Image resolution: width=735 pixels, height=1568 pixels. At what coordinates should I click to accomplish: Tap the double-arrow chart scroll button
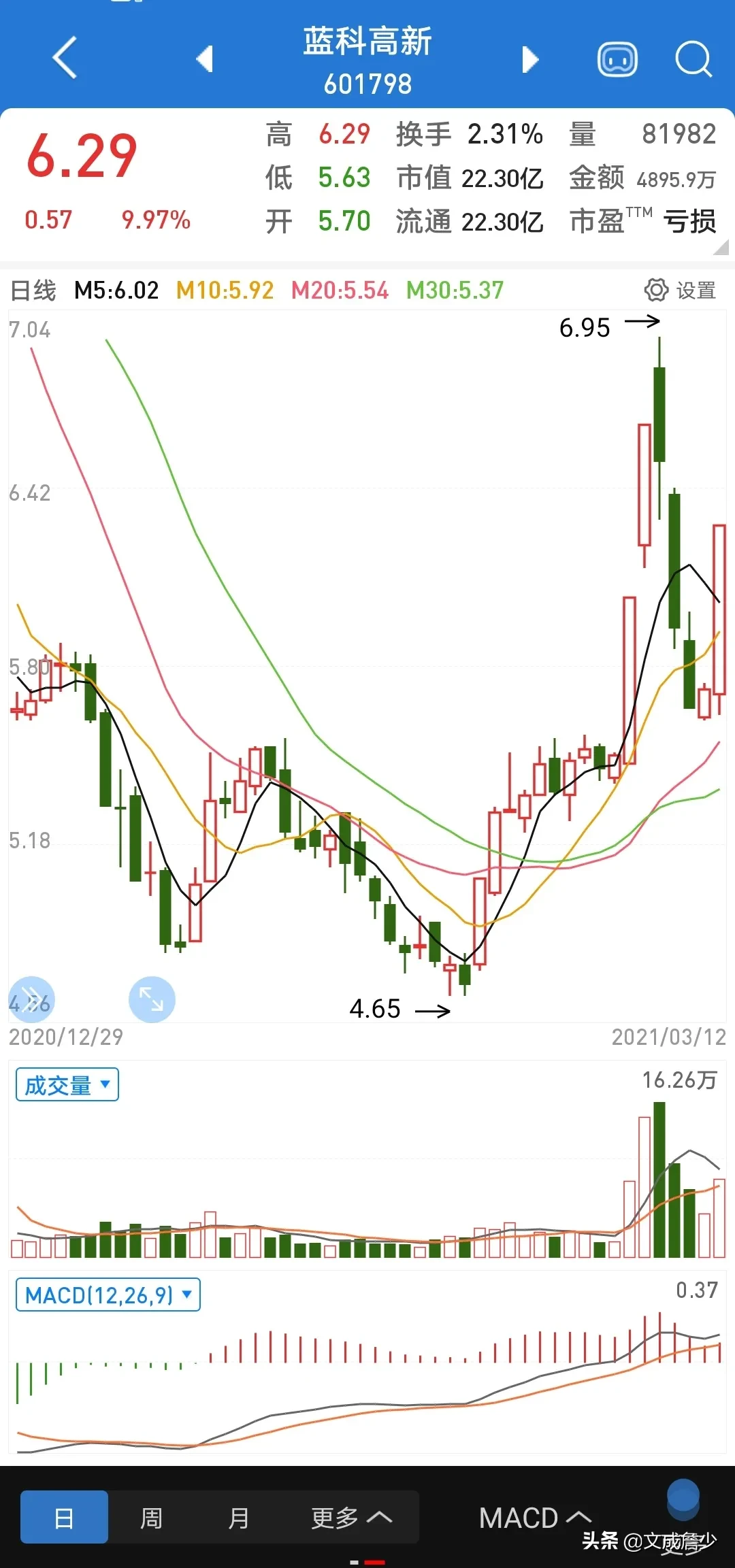click(31, 999)
